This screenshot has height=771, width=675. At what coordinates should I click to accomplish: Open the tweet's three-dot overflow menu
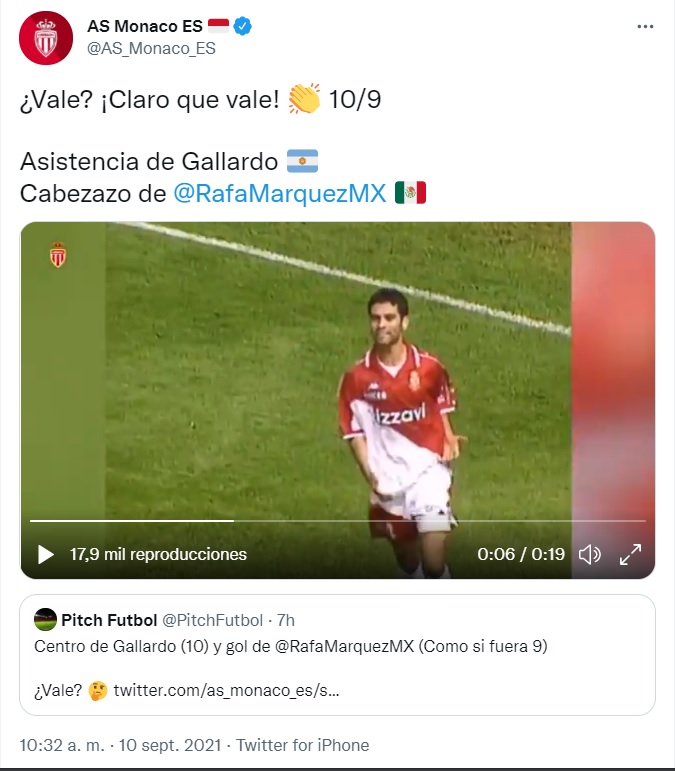645,28
